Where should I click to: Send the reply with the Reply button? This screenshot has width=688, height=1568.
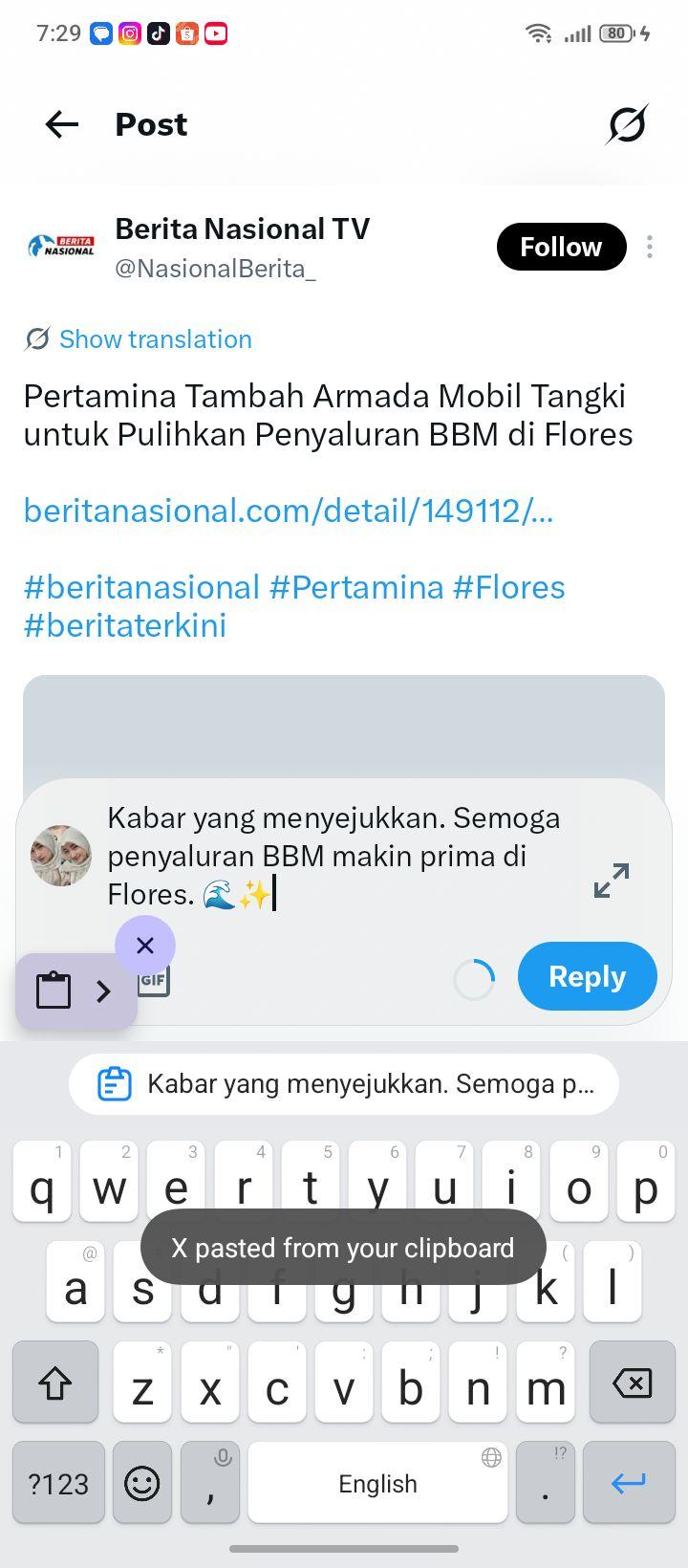pos(588,976)
